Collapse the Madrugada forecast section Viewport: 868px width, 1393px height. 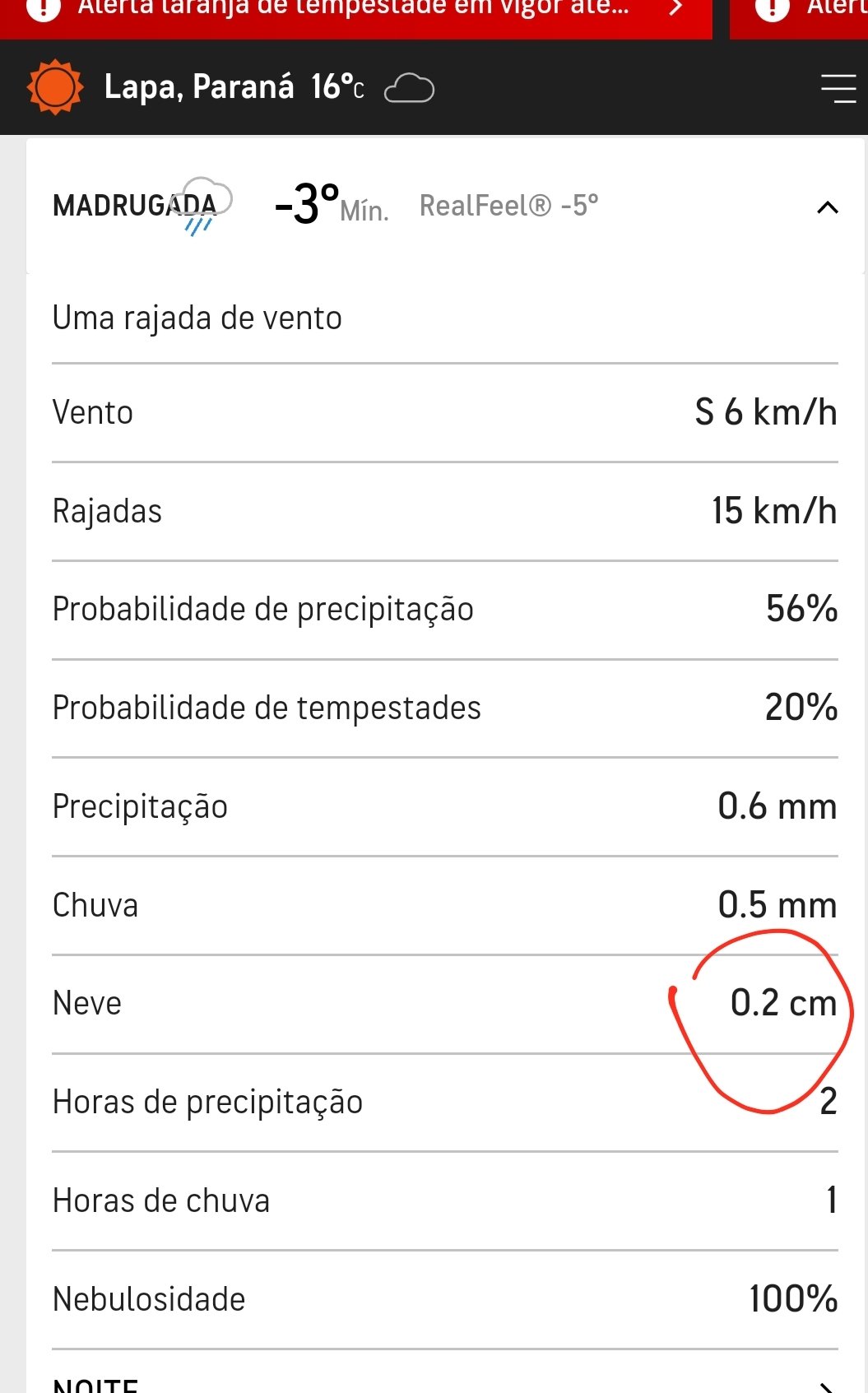click(x=828, y=207)
